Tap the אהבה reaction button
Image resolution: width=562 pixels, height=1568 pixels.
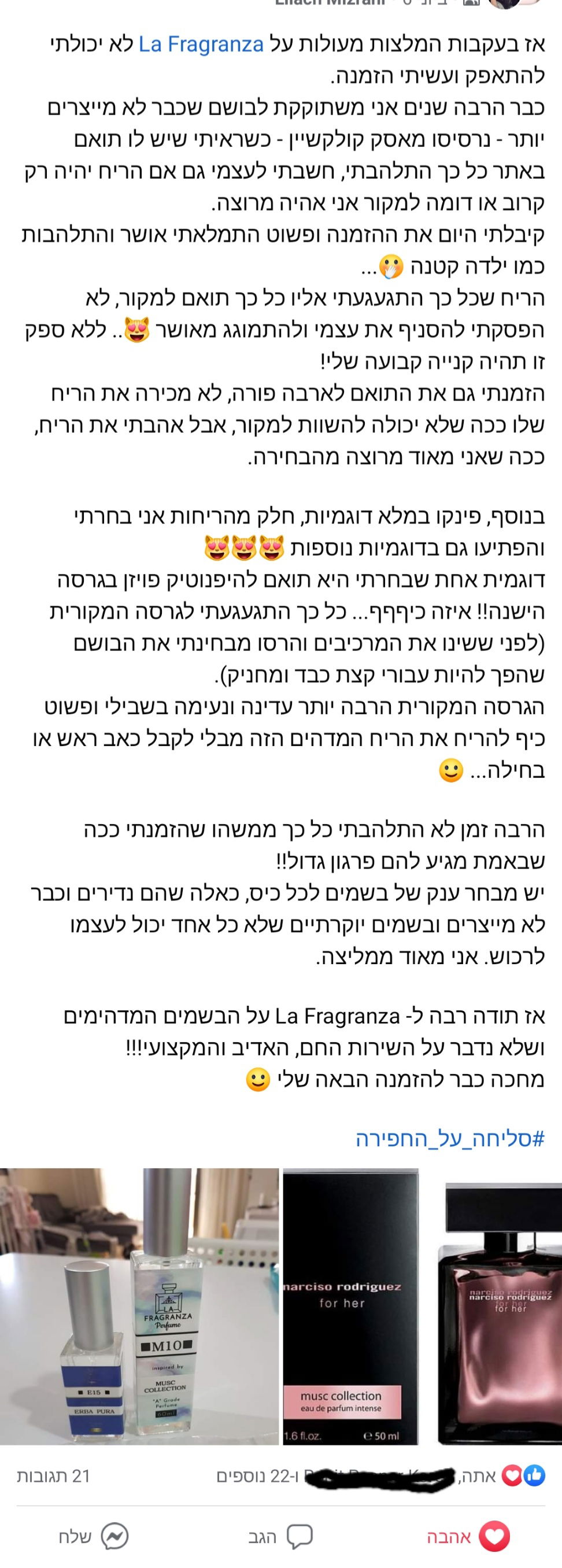click(x=468, y=1535)
